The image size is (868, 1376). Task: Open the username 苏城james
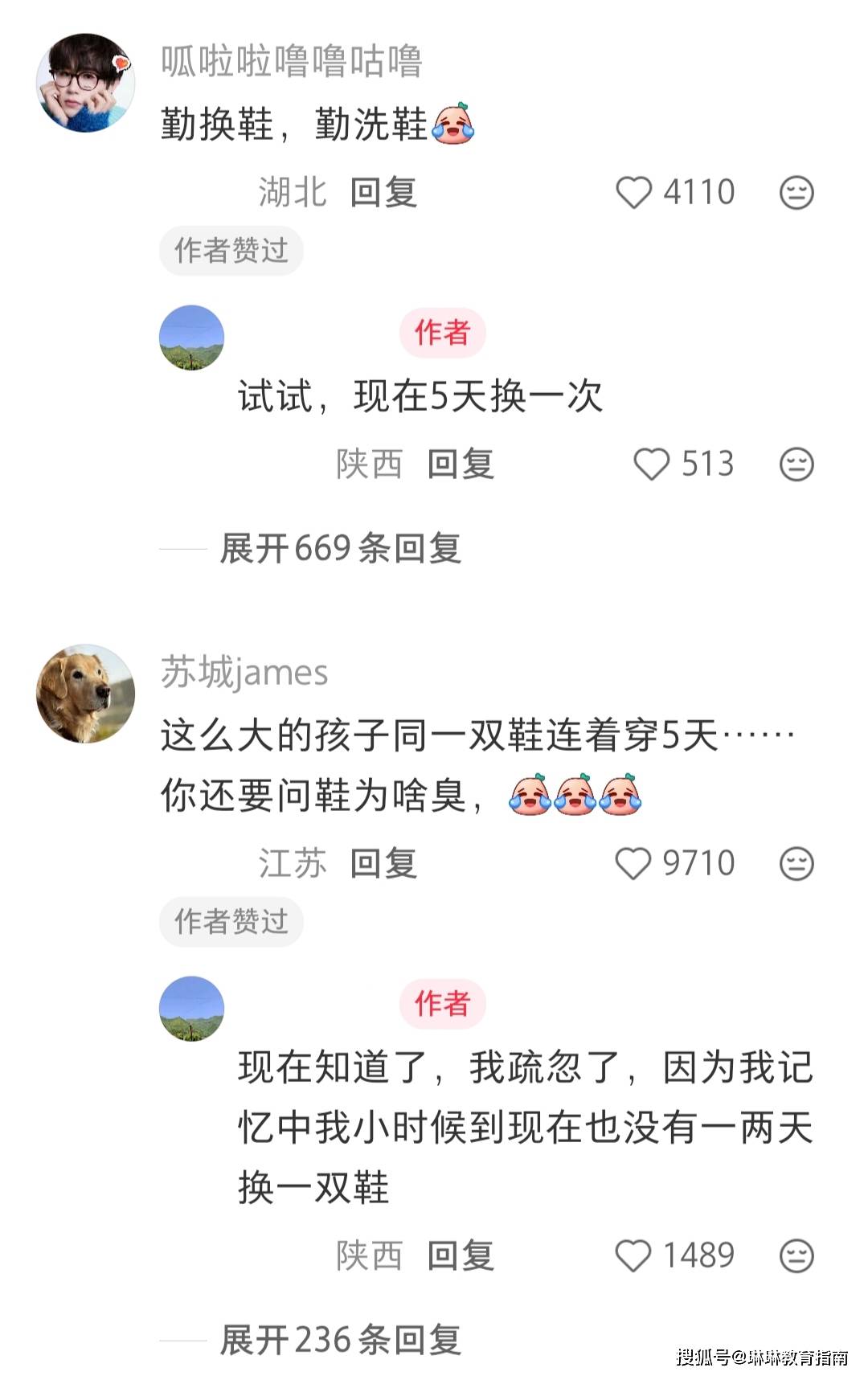(244, 672)
